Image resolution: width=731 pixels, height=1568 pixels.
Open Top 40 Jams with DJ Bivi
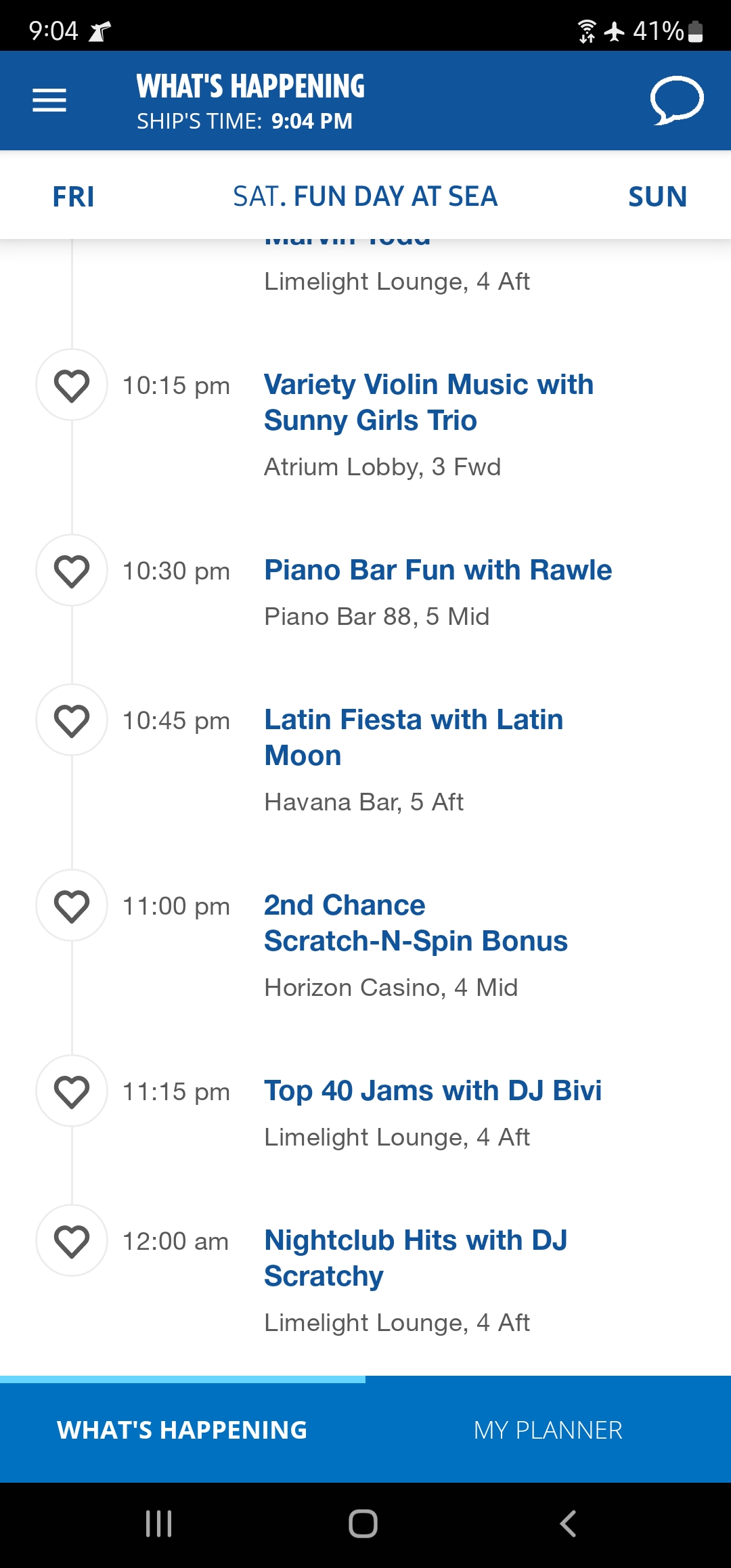[x=433, y=1091]
